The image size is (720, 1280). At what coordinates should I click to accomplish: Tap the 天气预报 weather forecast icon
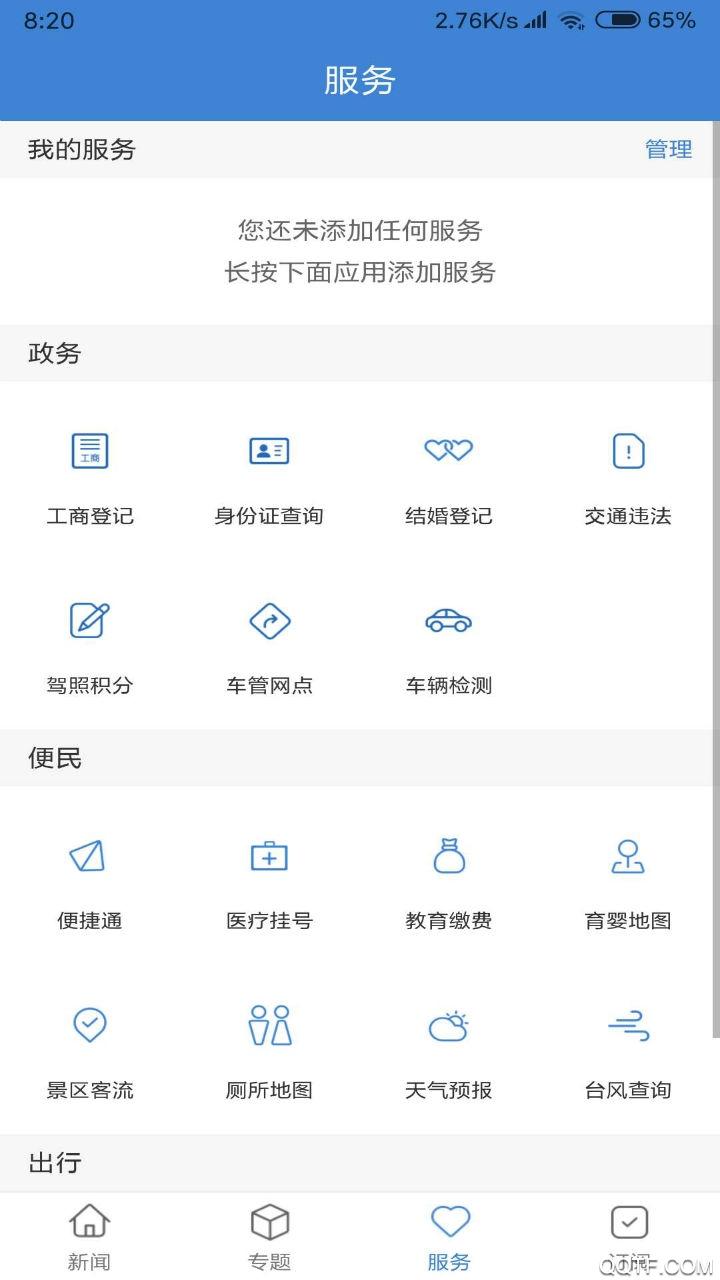pyautogui.click(x=448, y=1024)
